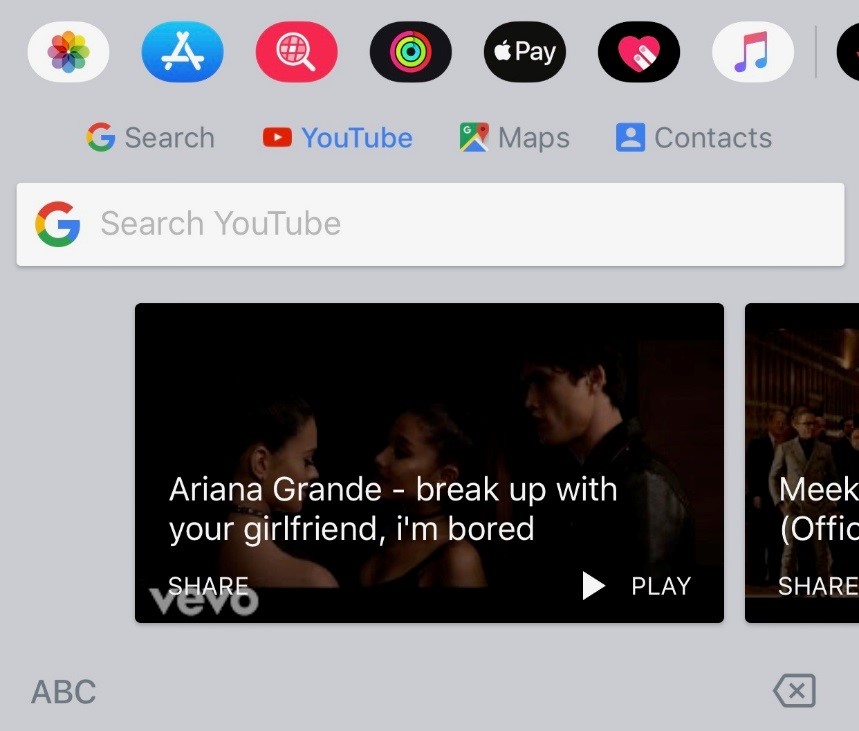Viewport: 859px width, 731px height.
Task: Open the Music app in the app strip
Action: pyautogui.click(x=752, y=50)
